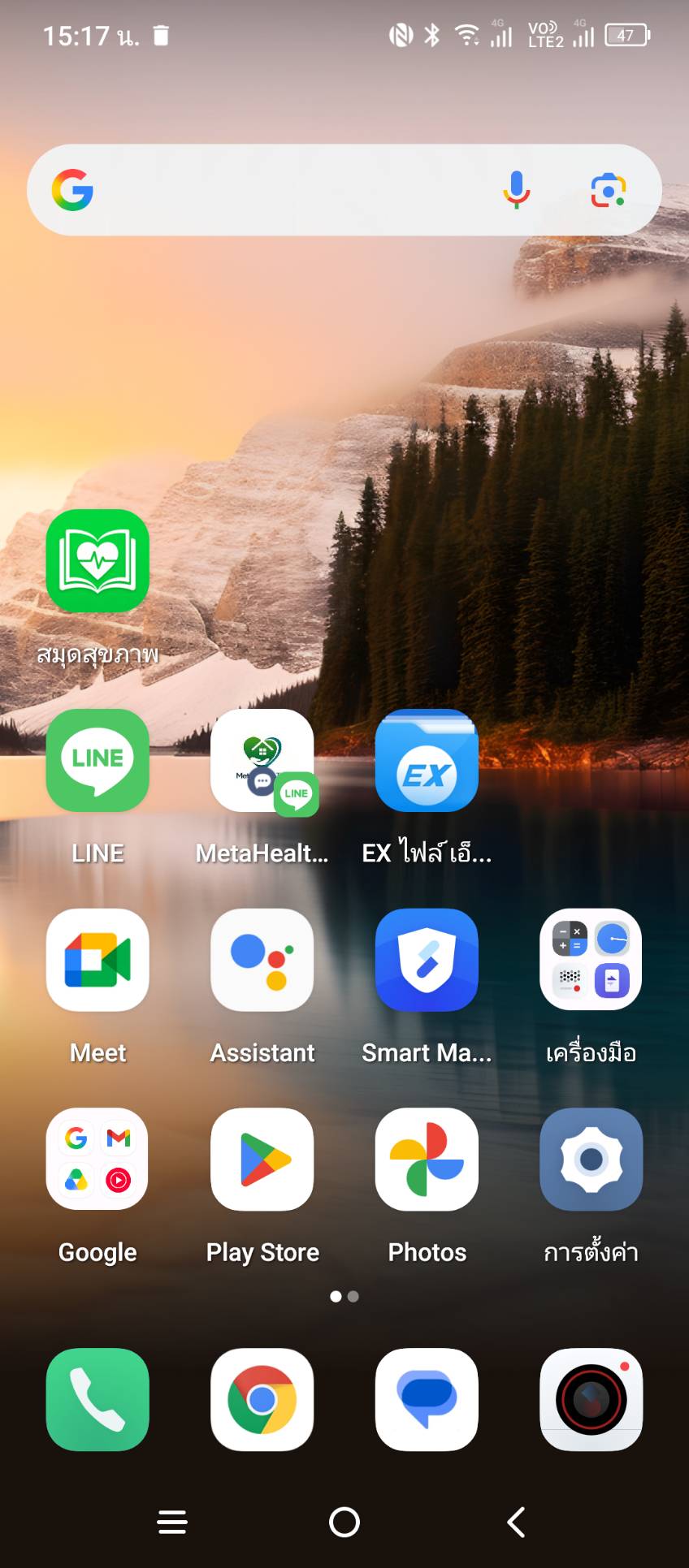The width and height of the screenshot is (689, 1568).
Task: Open Google Lens camera search
Action: click(609, 190)
